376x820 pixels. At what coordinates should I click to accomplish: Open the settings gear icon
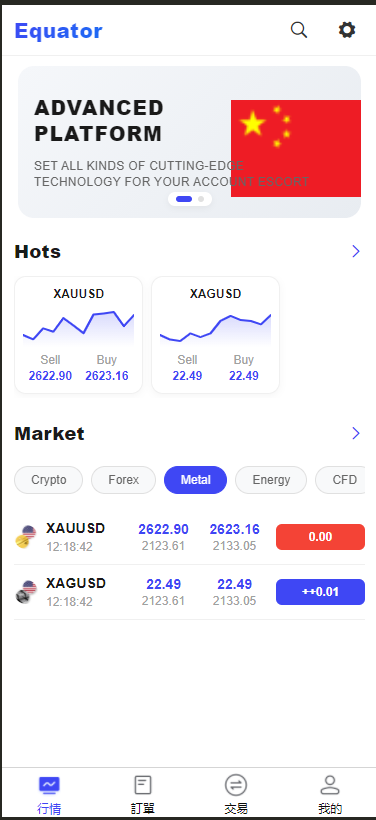(x=347, y=30)
